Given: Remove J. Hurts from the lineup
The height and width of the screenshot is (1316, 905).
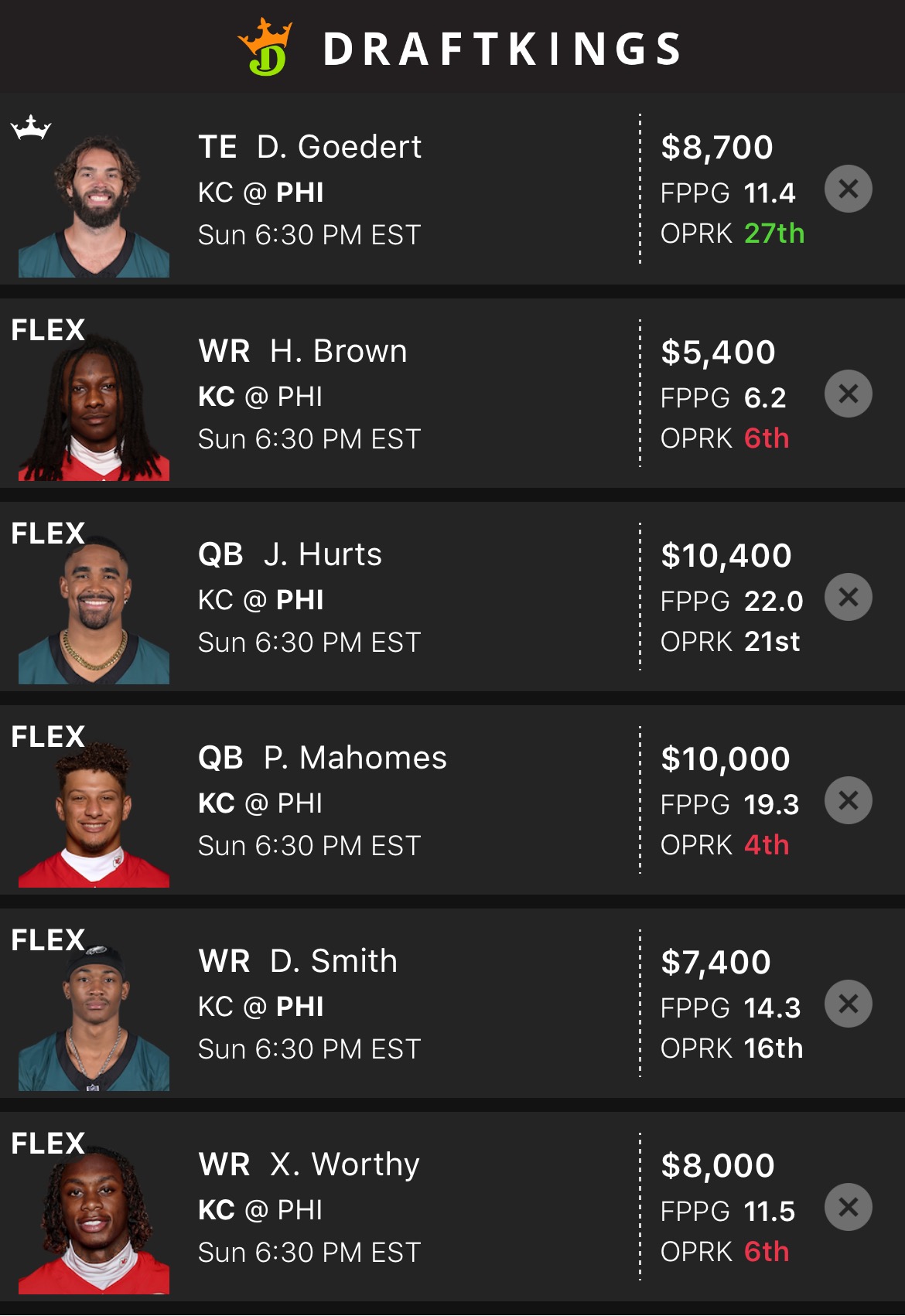Looking at the screenshot, I should click(848, 597).
